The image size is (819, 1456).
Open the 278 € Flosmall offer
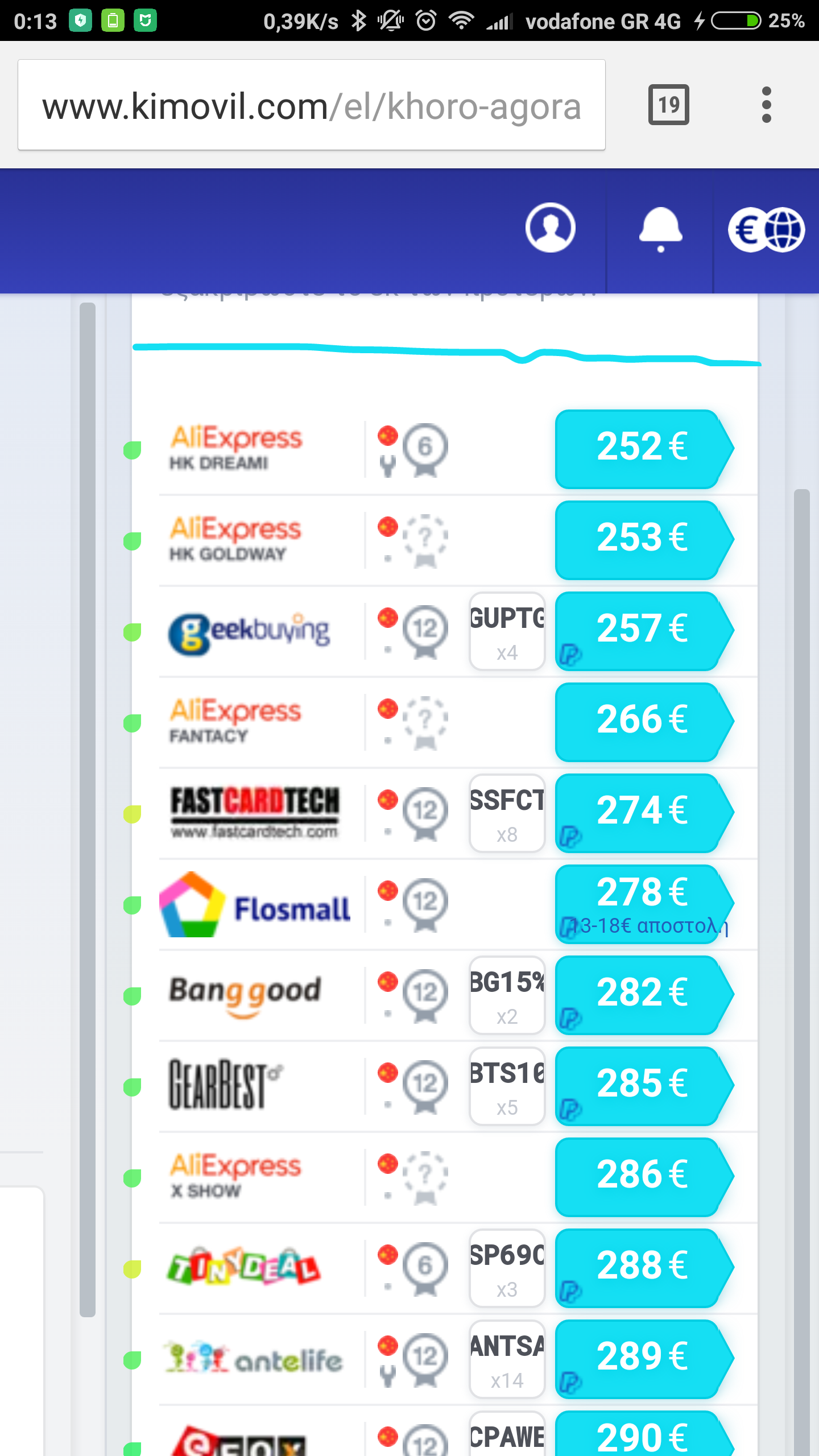(645, 904)
